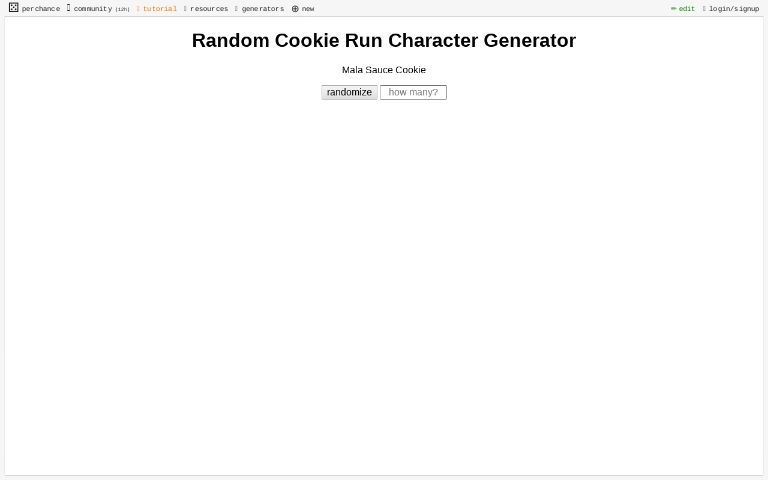The height and width of the screenshot is (480, 768).
Task: Open the resources link
Action: [207, 8]
